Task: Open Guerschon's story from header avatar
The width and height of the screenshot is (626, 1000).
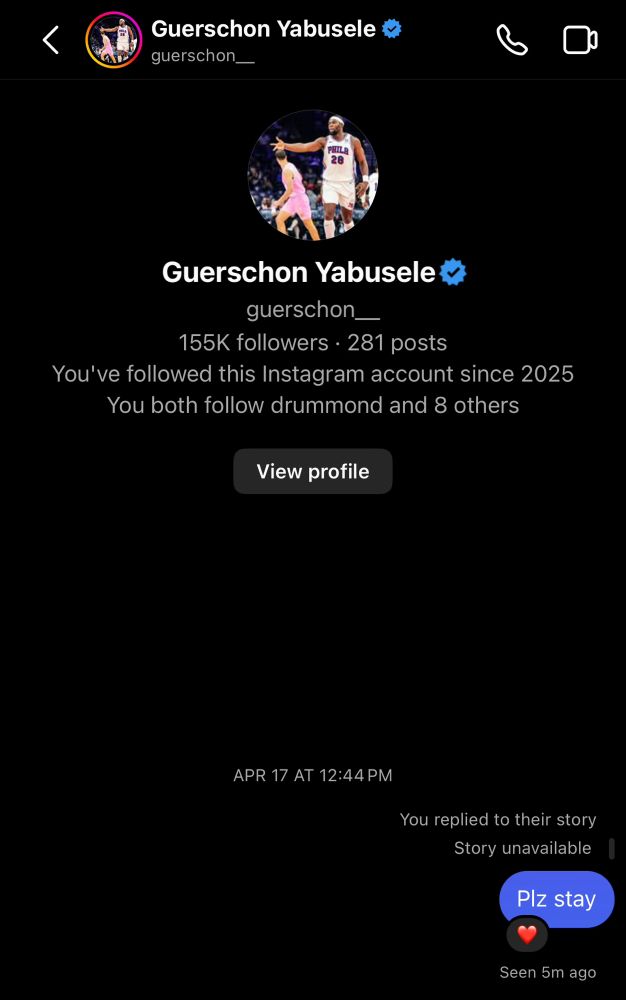Action: 114,40
